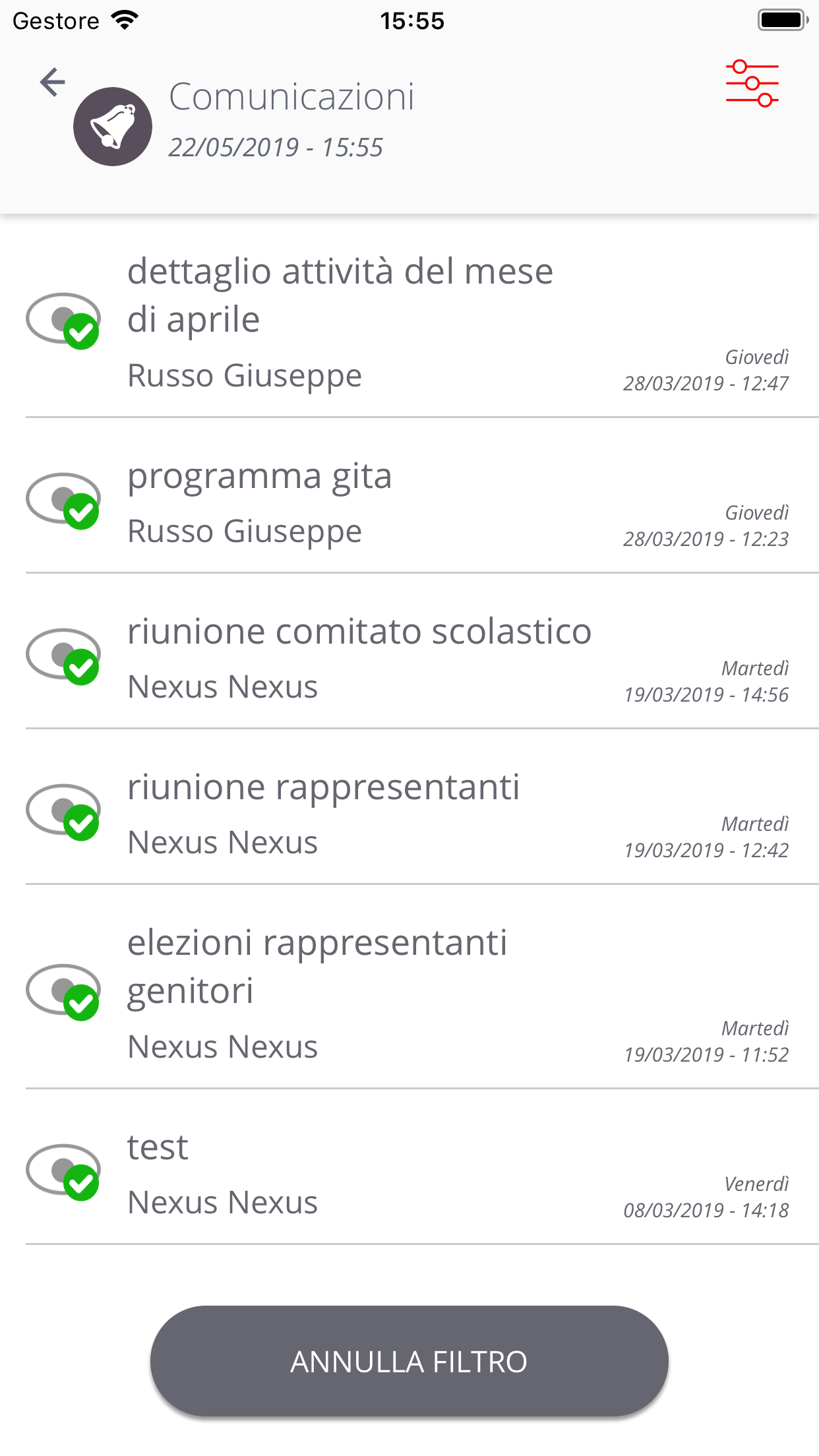Viewport: 819px width, 1456px height.
Task: Toggle the switch beside 'test' message
Action: coord(63,1170)
